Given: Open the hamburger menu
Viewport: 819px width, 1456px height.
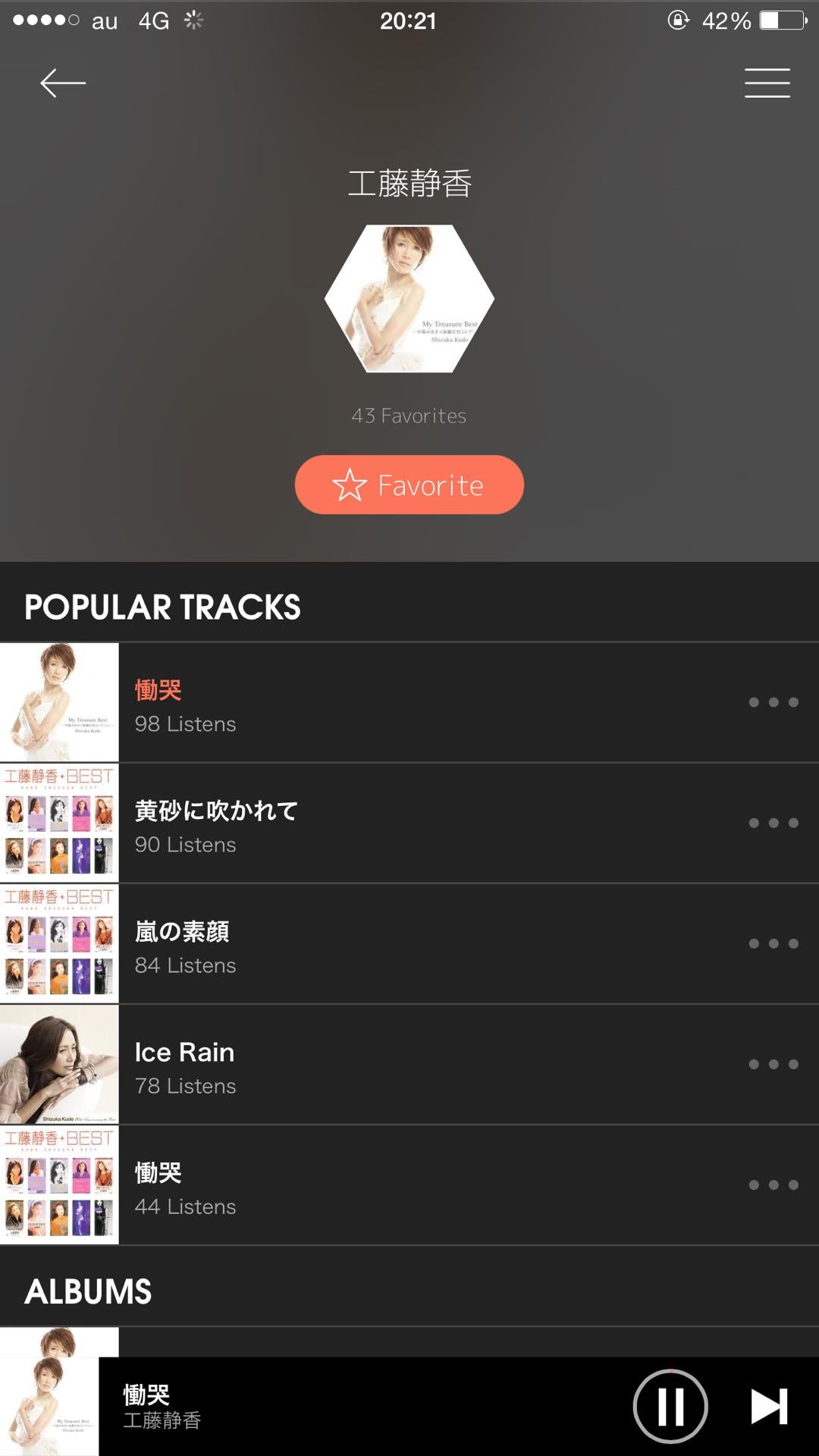Looking at the screenshot, I should point(767,83).
